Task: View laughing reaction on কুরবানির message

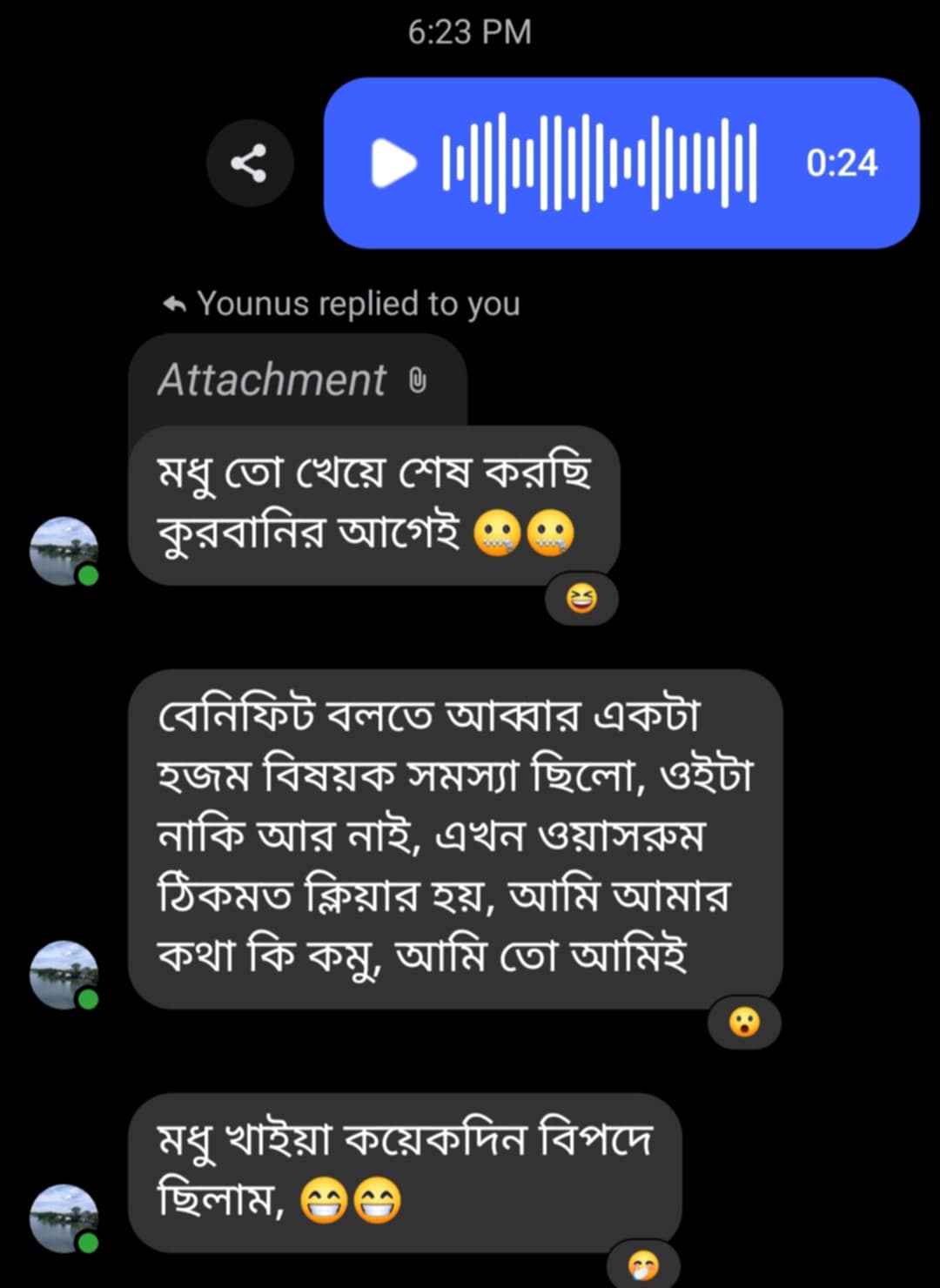Action: click(x=581, y=599)
